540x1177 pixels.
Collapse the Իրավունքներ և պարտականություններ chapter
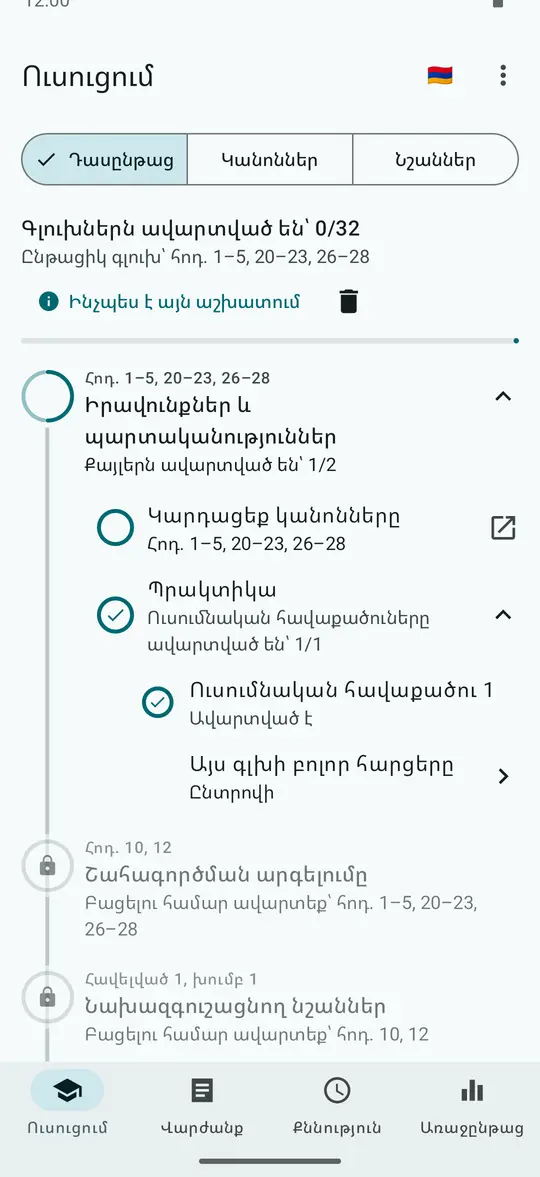[503, 396]
